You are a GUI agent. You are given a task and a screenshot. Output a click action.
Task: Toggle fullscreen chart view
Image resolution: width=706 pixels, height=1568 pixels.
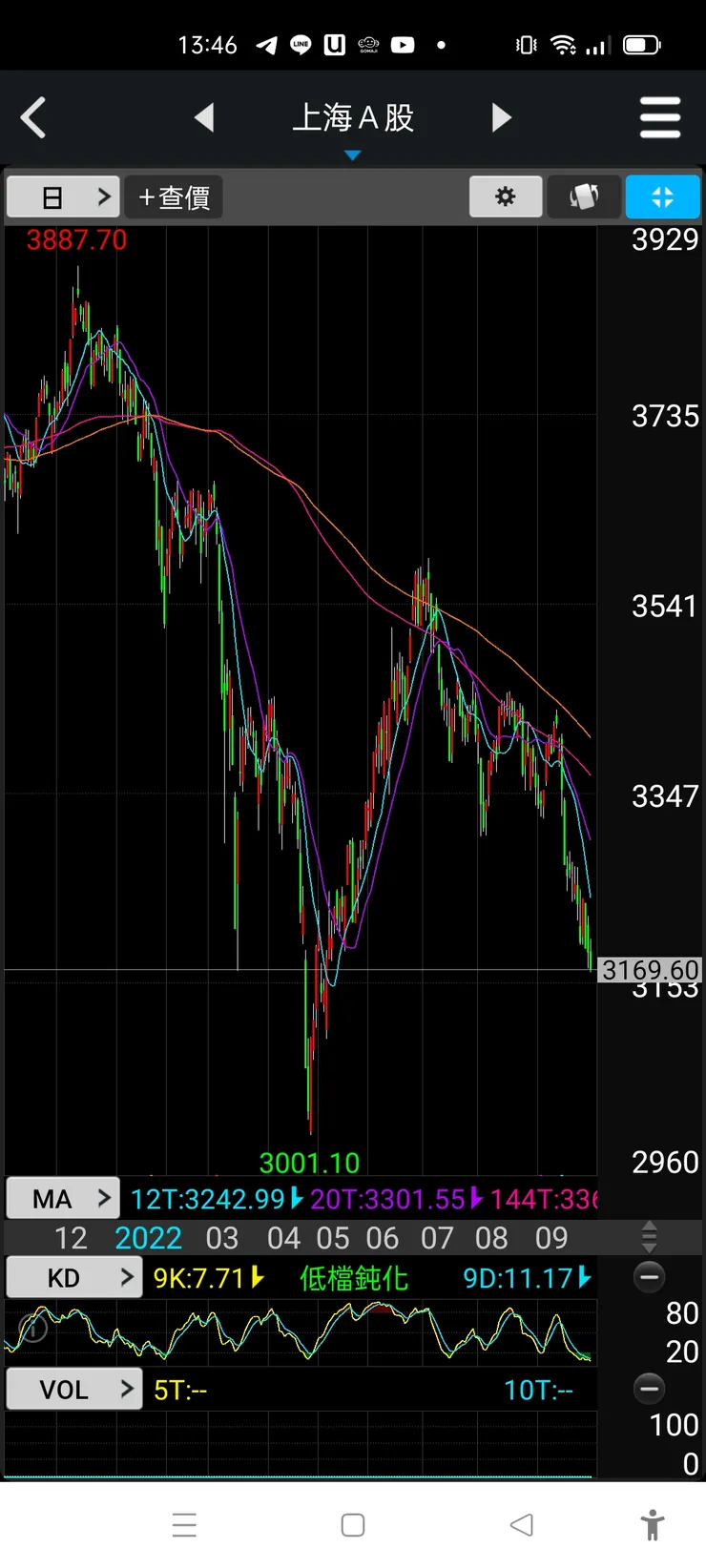pyautogui.click(x=662, y=197)
